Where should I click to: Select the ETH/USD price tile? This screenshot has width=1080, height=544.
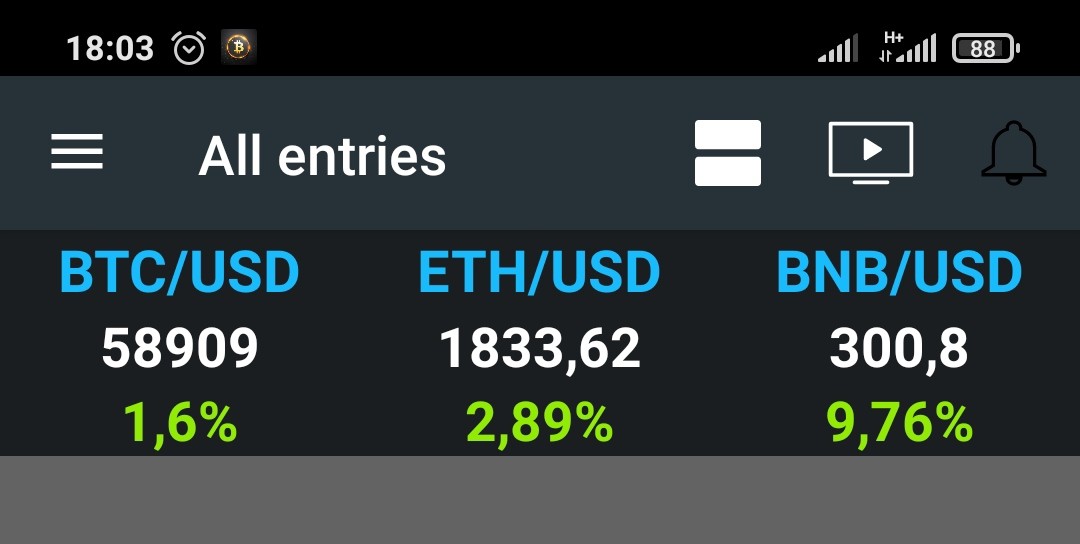[540, 343]
